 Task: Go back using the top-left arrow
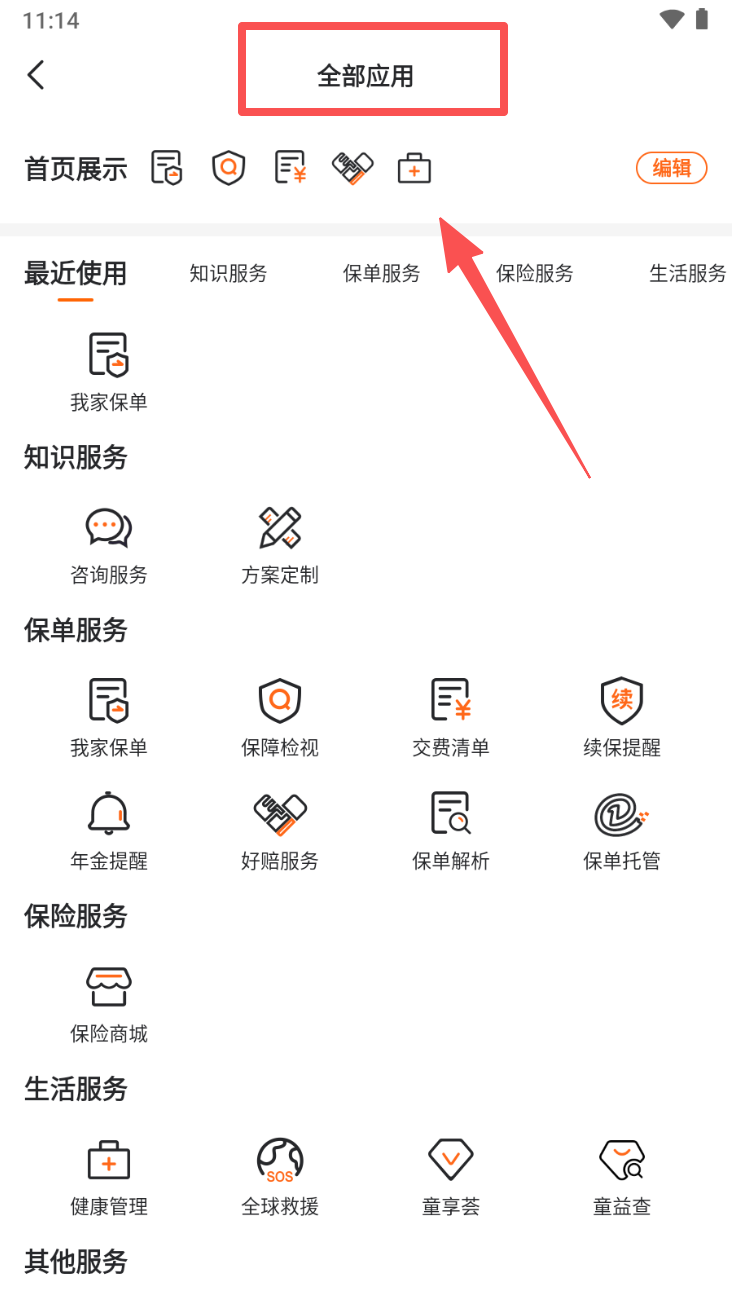[x=36, y=75]
